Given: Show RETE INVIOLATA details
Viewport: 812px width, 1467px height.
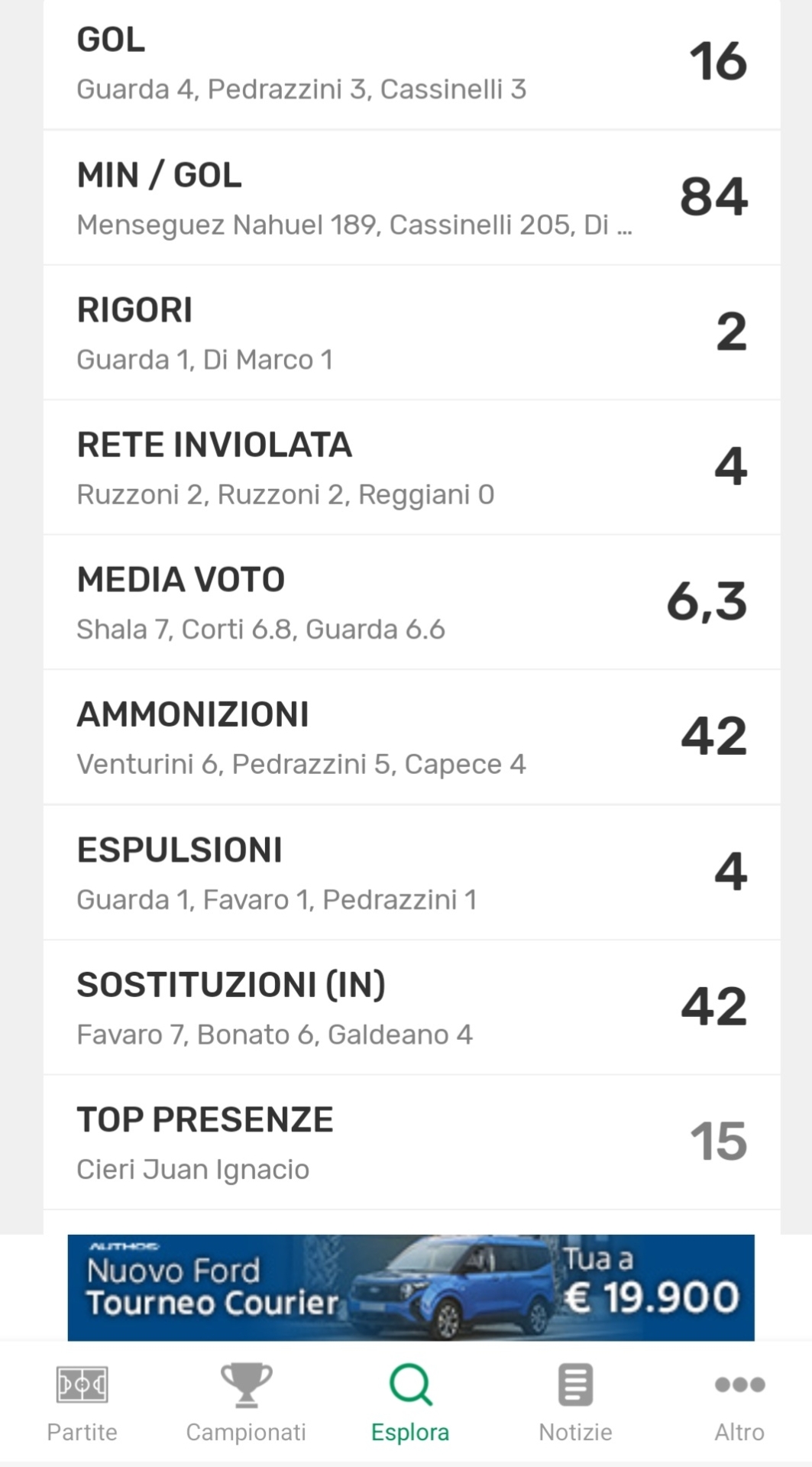Looking at the screenshot, I should [x=412, y=468].
